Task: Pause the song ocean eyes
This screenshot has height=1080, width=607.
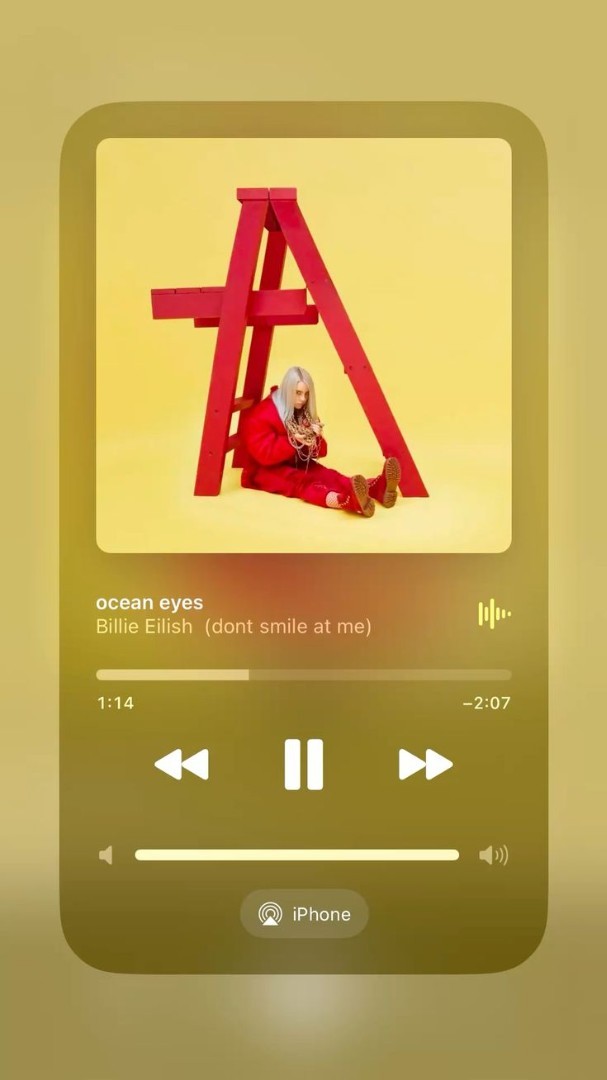Action: [303, 765]
